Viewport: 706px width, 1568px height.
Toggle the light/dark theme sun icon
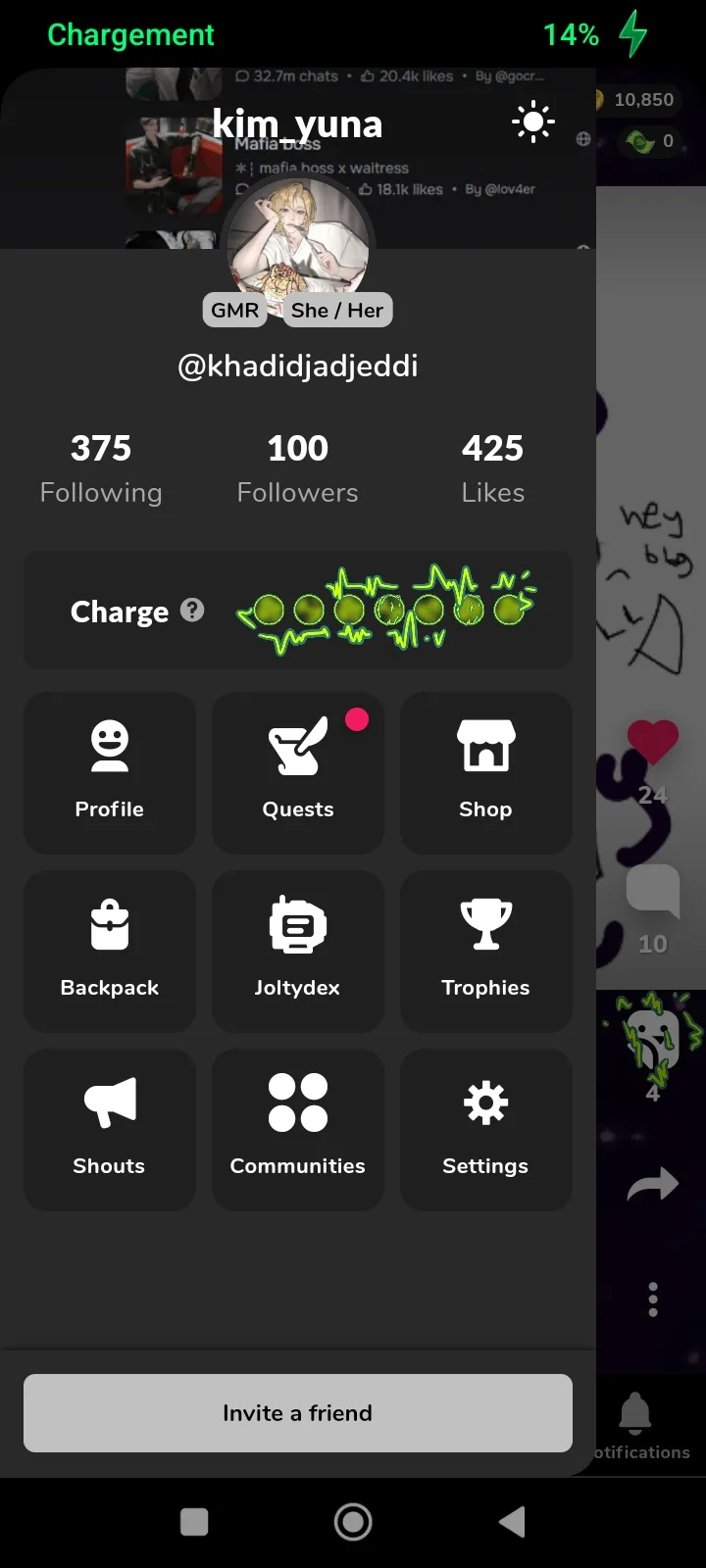[532, 122]
